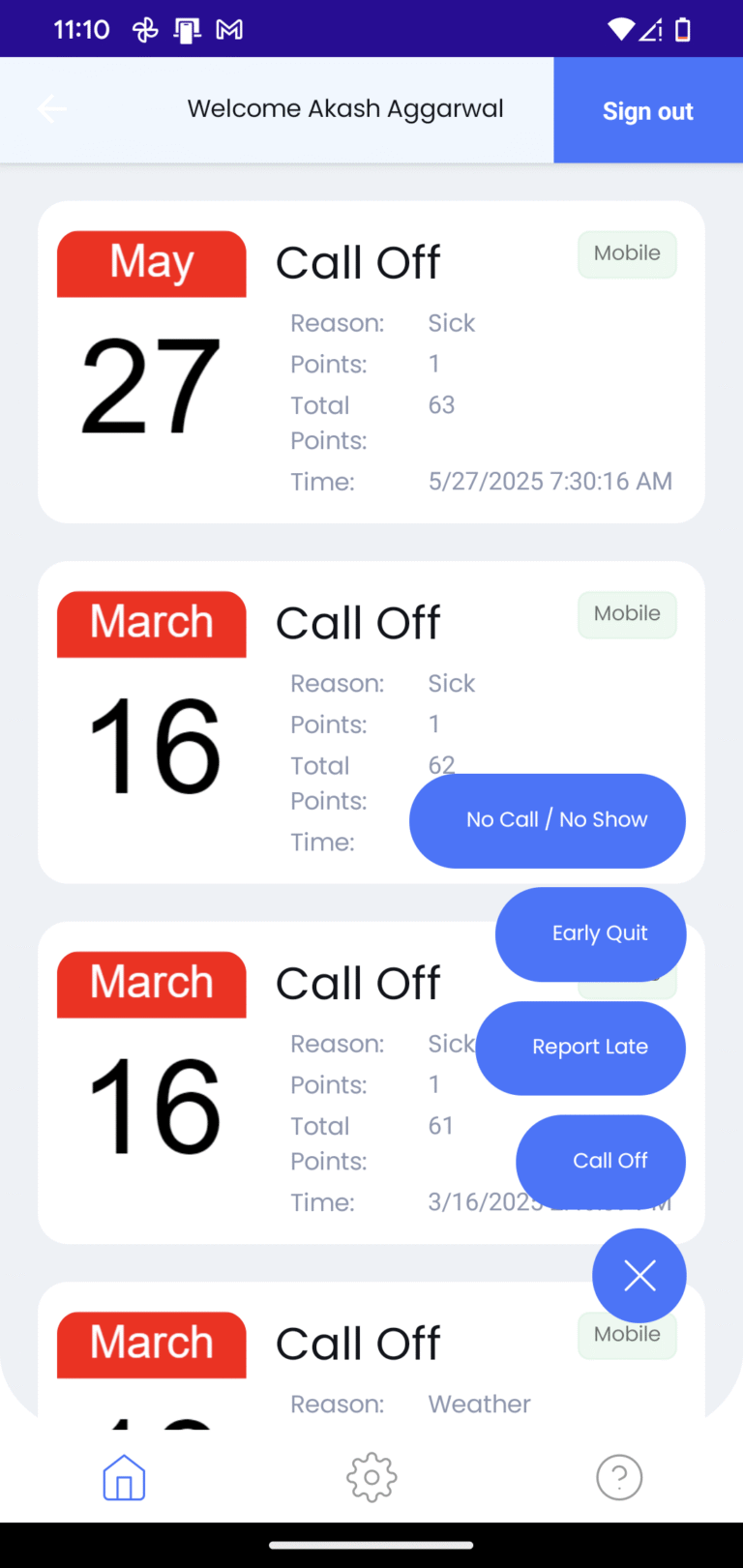Tap Report Late button
The width and height of the screenshot is (743, 1568).
[580, 1048]
